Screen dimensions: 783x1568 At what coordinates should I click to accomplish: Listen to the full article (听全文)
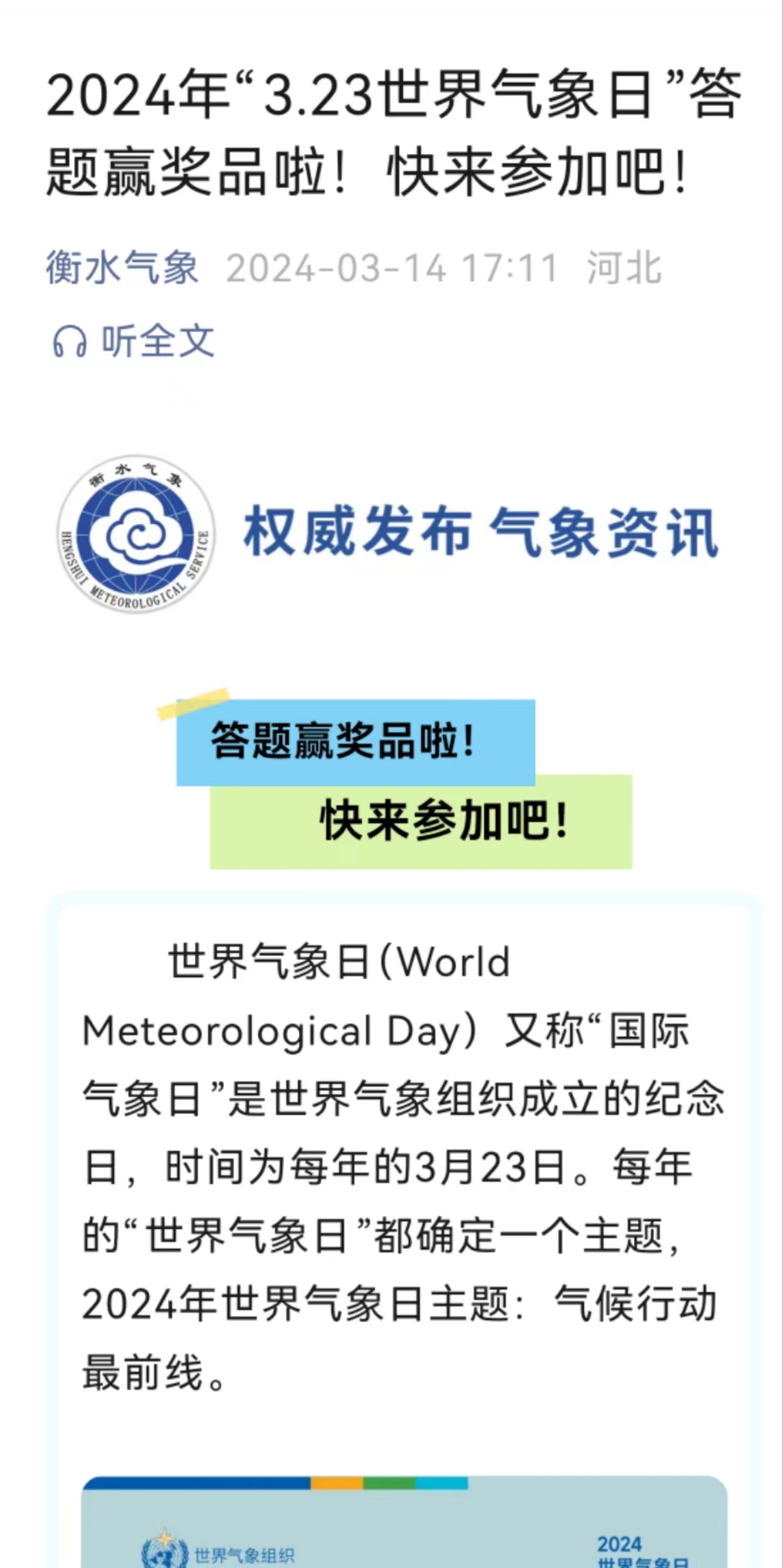coord(133,340)
